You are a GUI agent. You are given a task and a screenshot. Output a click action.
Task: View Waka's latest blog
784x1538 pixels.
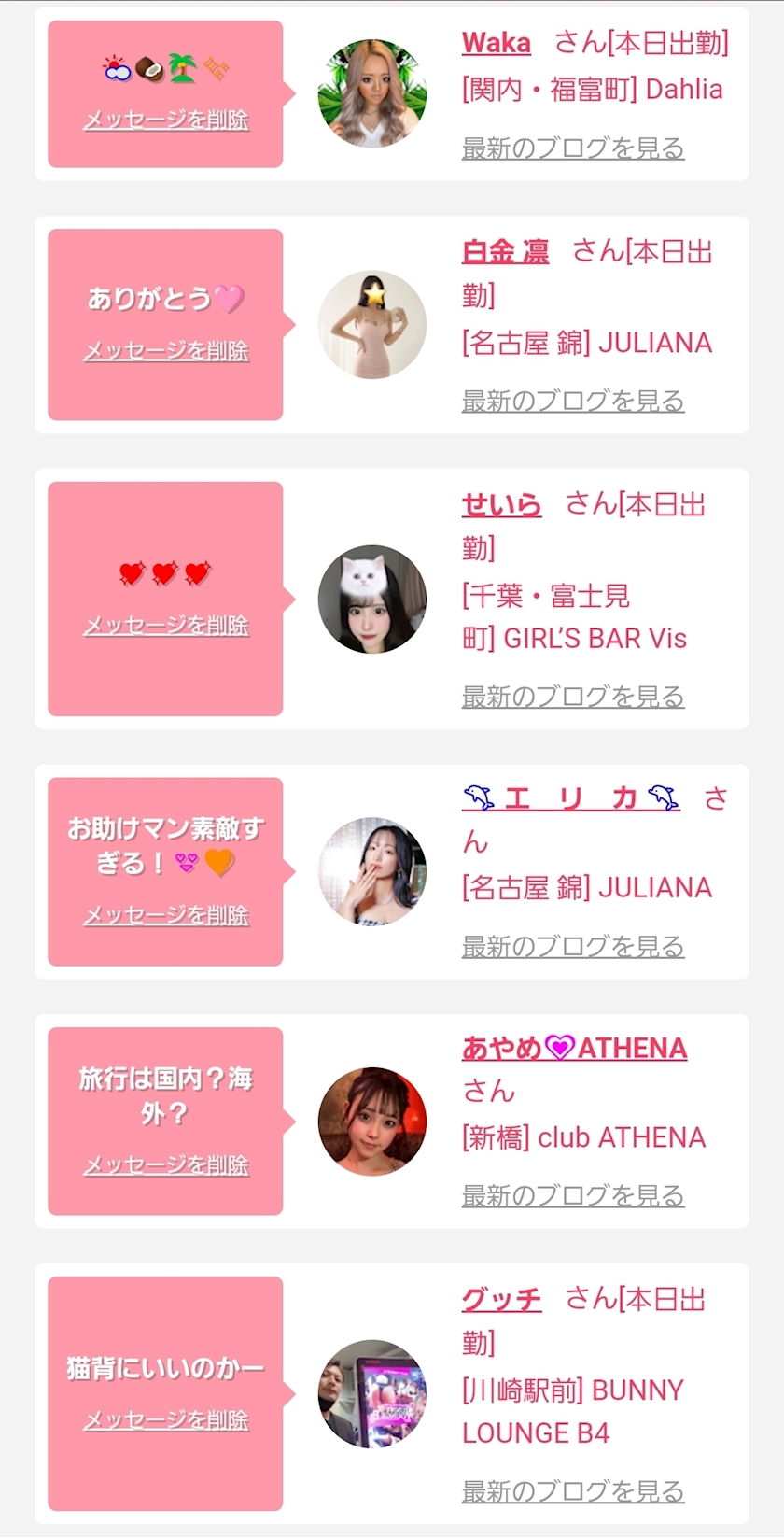tap(573, 148)
